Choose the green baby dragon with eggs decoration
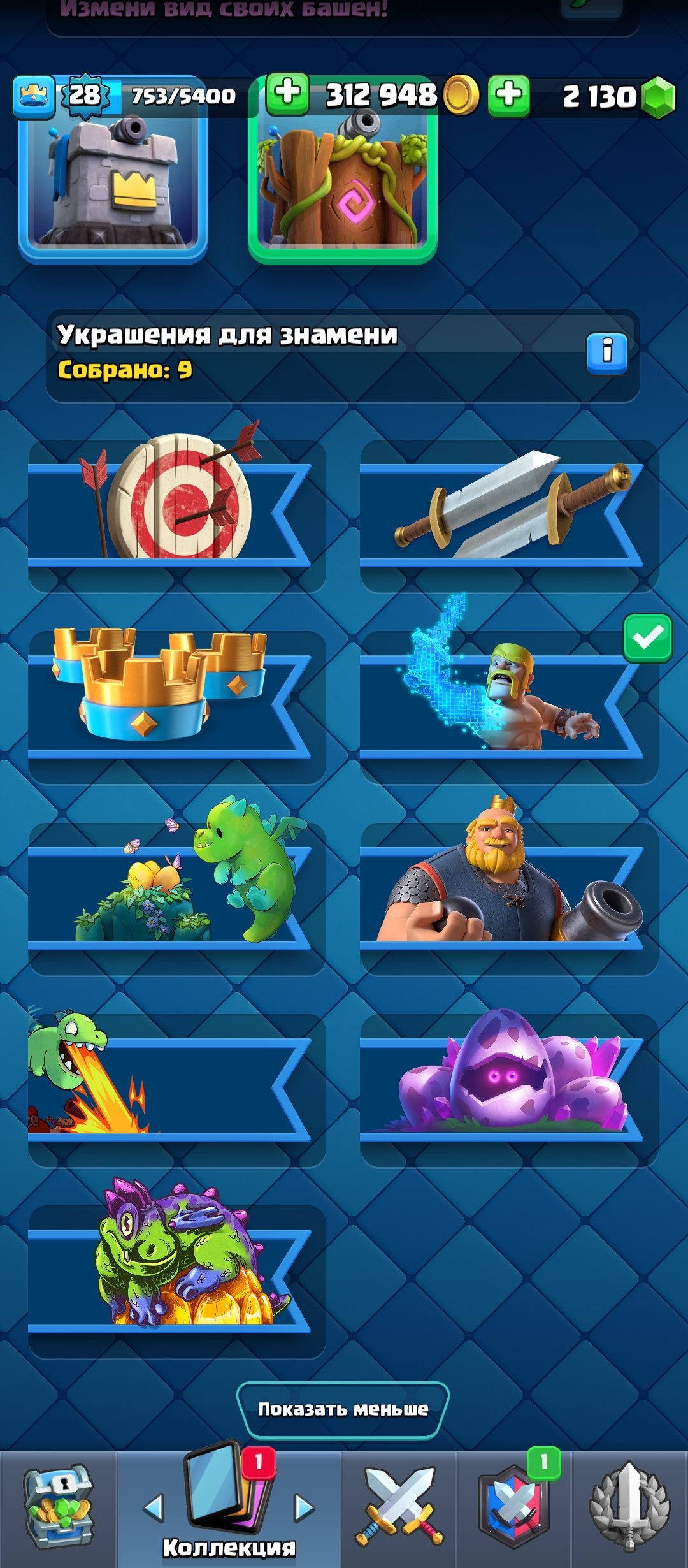Image resolution: width=688 pixels, height=1568 pixels. pos(176,892)
